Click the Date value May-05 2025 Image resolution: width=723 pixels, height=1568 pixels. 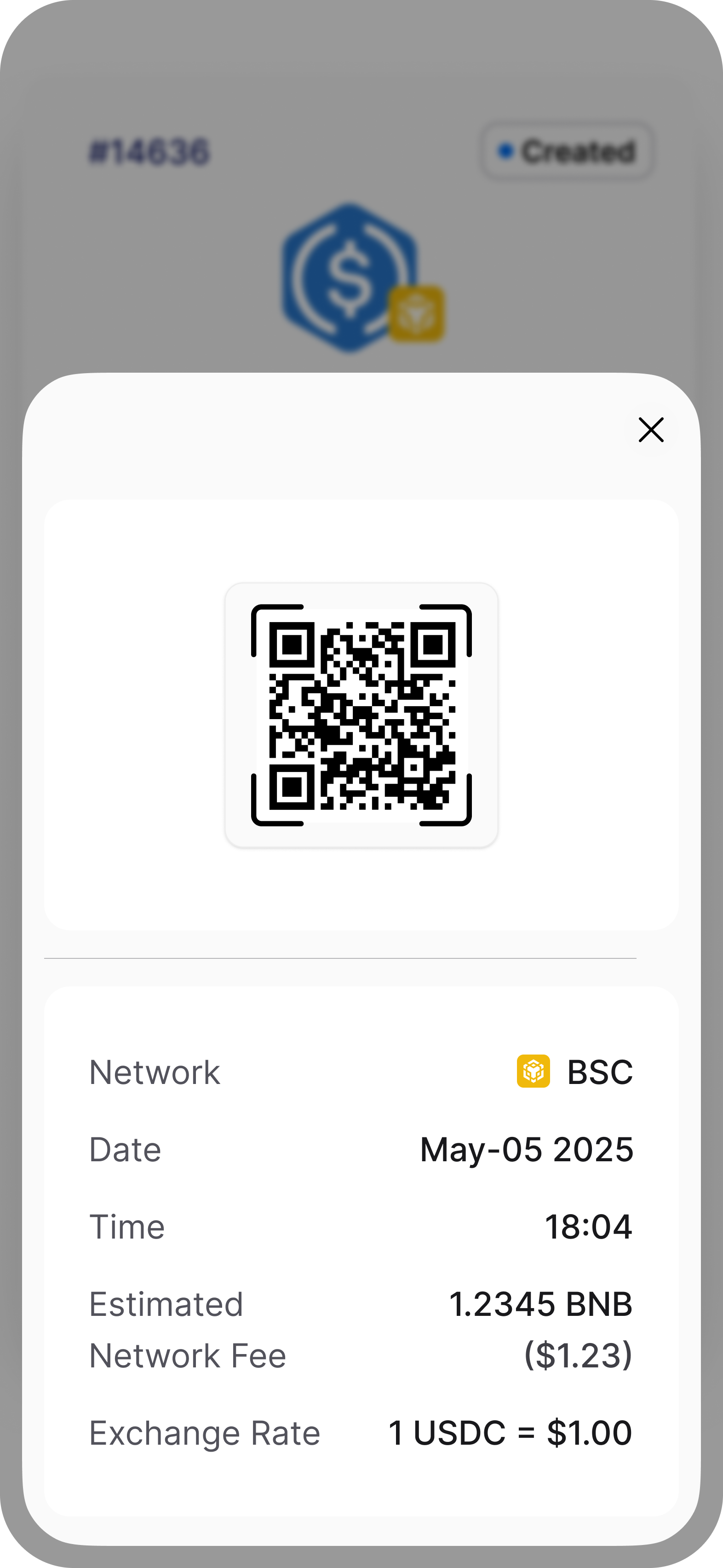coord(527,1149)
